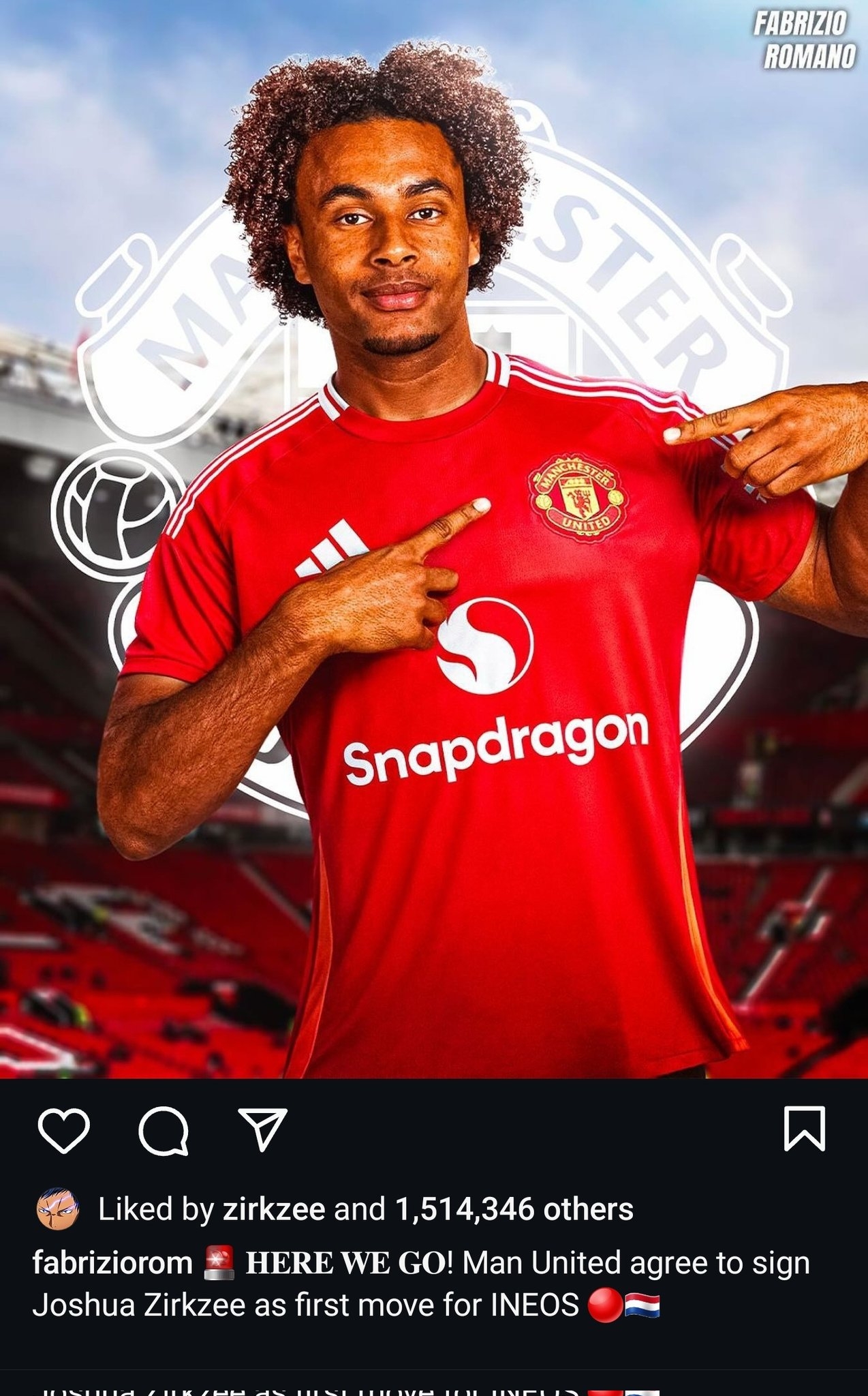The image size is (868, 1396).
Task: Tap the liker's avatar next to Liked by
Action: tap(58, 1209)
